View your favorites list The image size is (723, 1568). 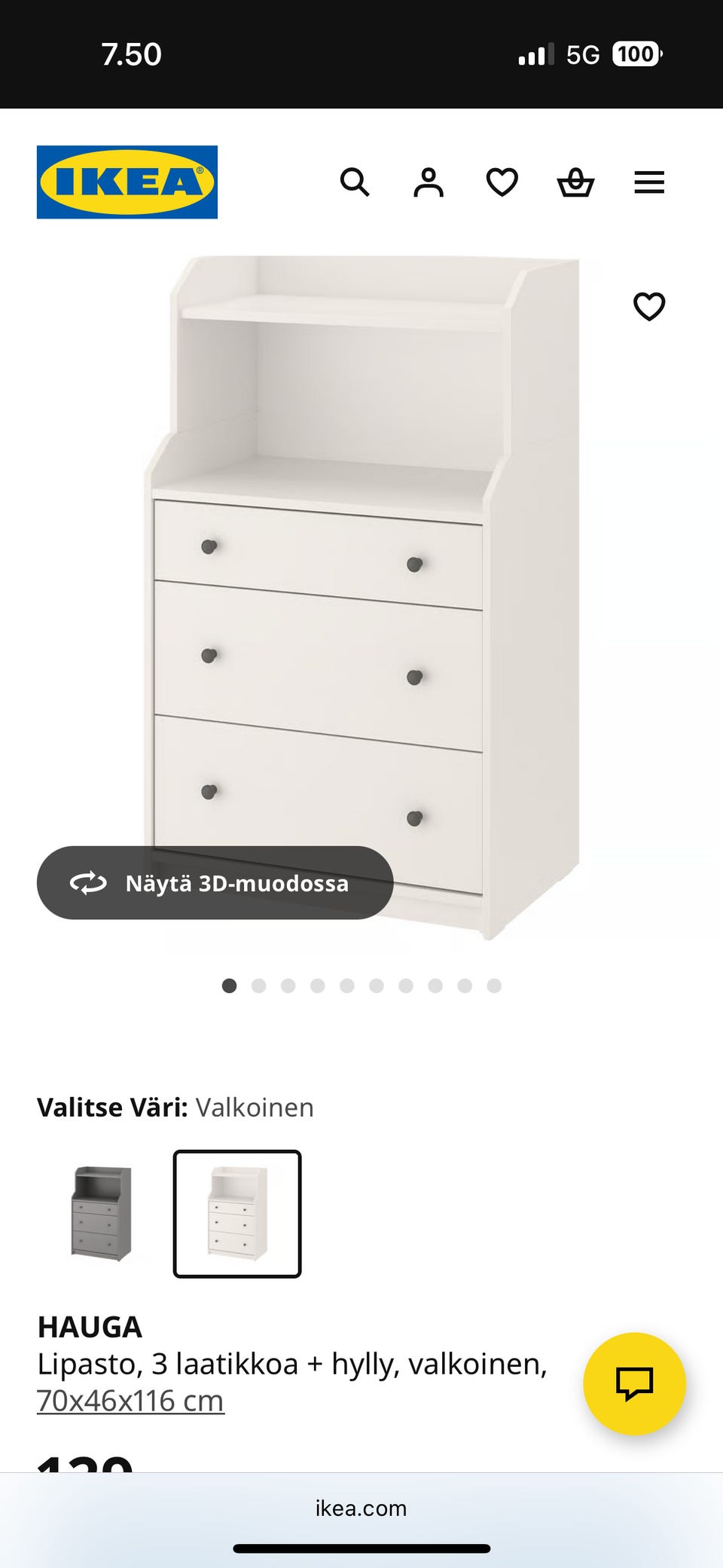[x=500, y=182]
